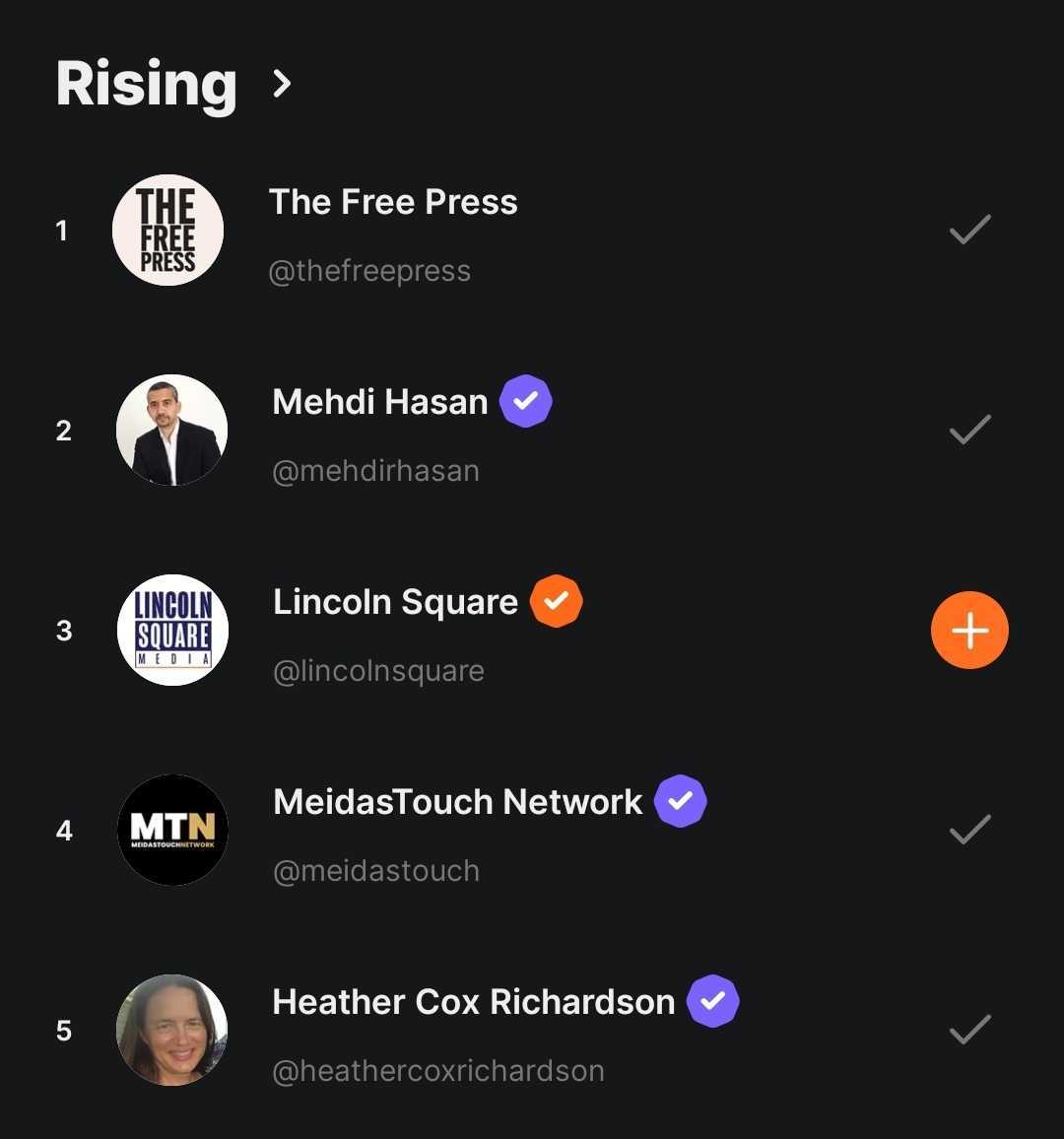This screenshot has width=1064, height=1139.
Task: Toggle the subscribed checkmark for Mehdi Hasan
Action: coord(969,431)
